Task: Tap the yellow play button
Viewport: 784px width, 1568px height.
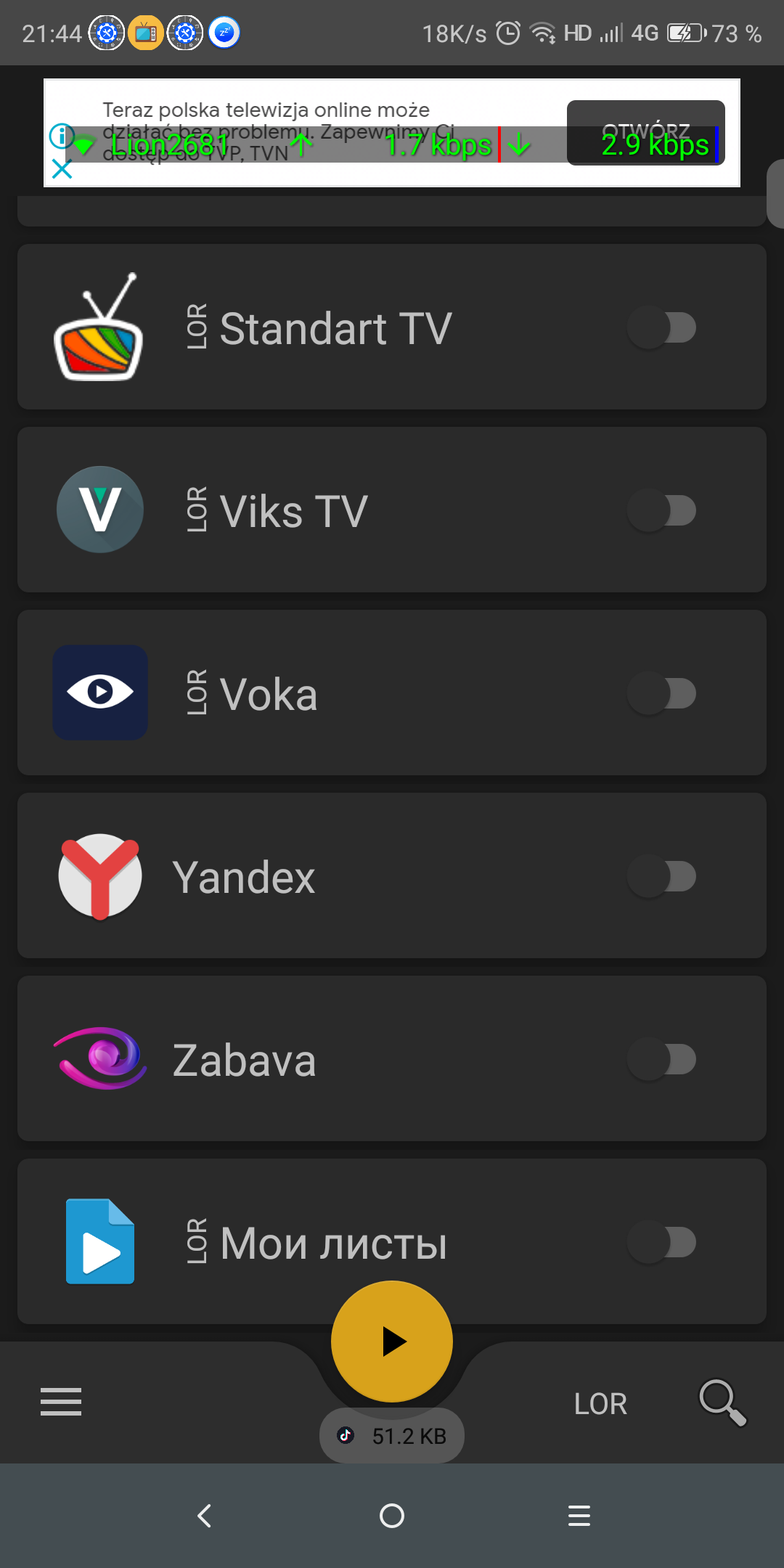Action: 392,1342
